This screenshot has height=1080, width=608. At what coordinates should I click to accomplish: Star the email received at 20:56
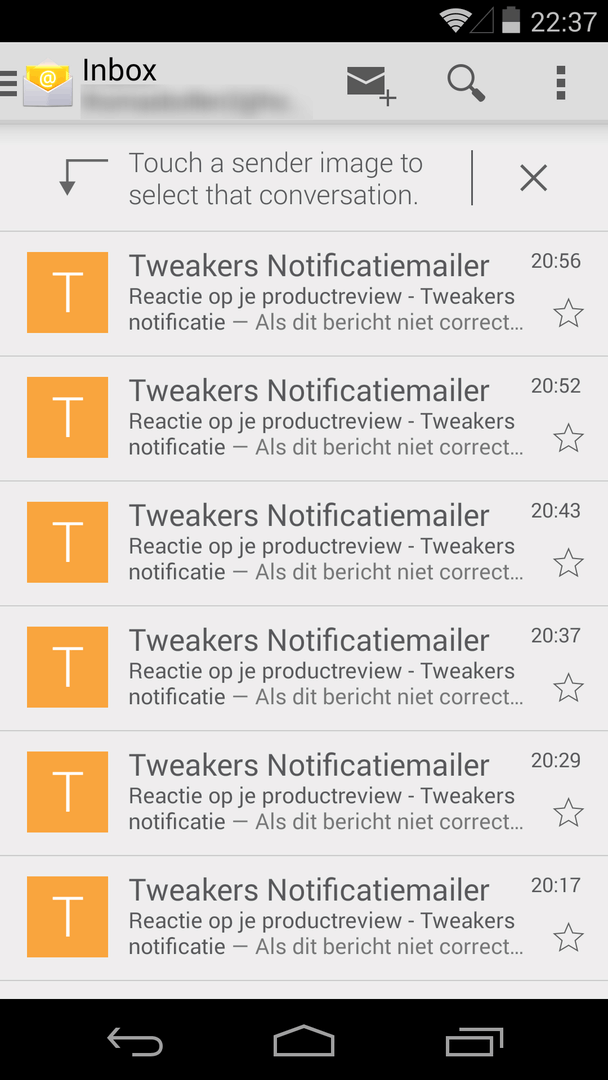568,313
